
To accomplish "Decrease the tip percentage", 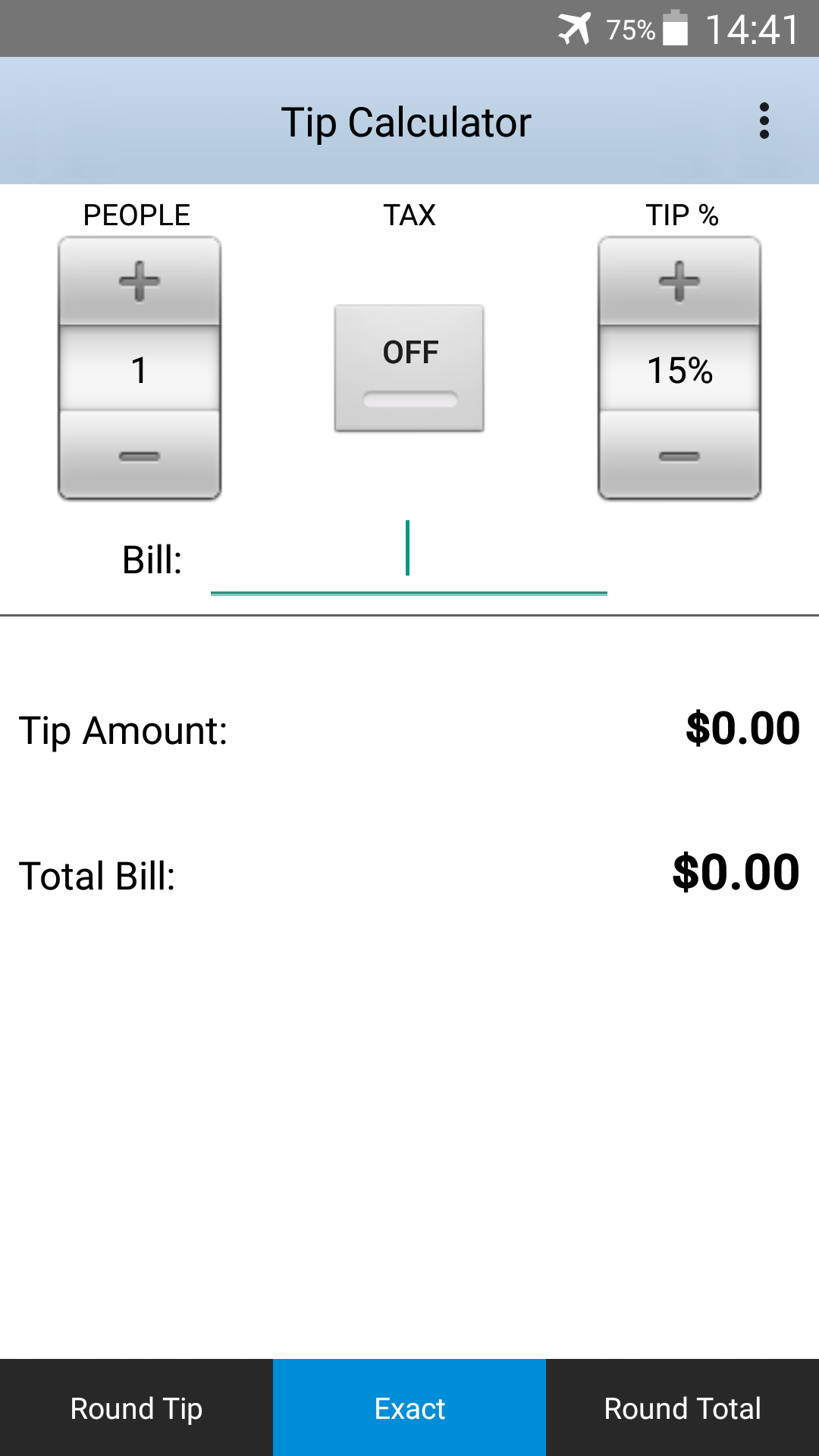I will pyautogui.click(x=679, y=456).
